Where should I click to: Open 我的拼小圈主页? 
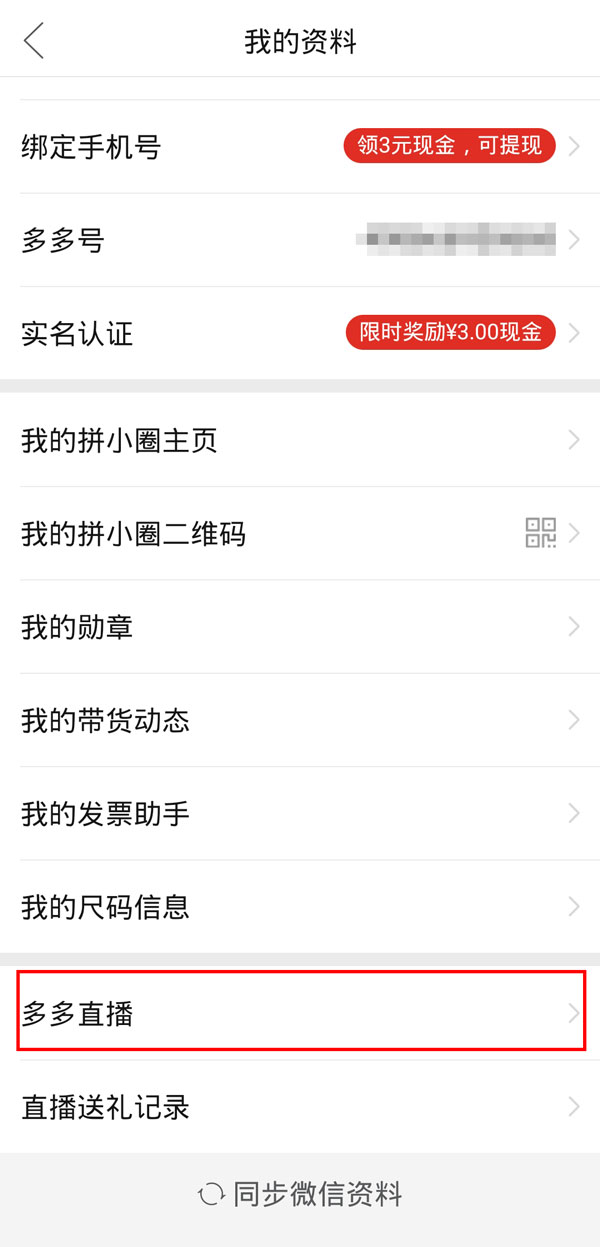click(300, 440)
